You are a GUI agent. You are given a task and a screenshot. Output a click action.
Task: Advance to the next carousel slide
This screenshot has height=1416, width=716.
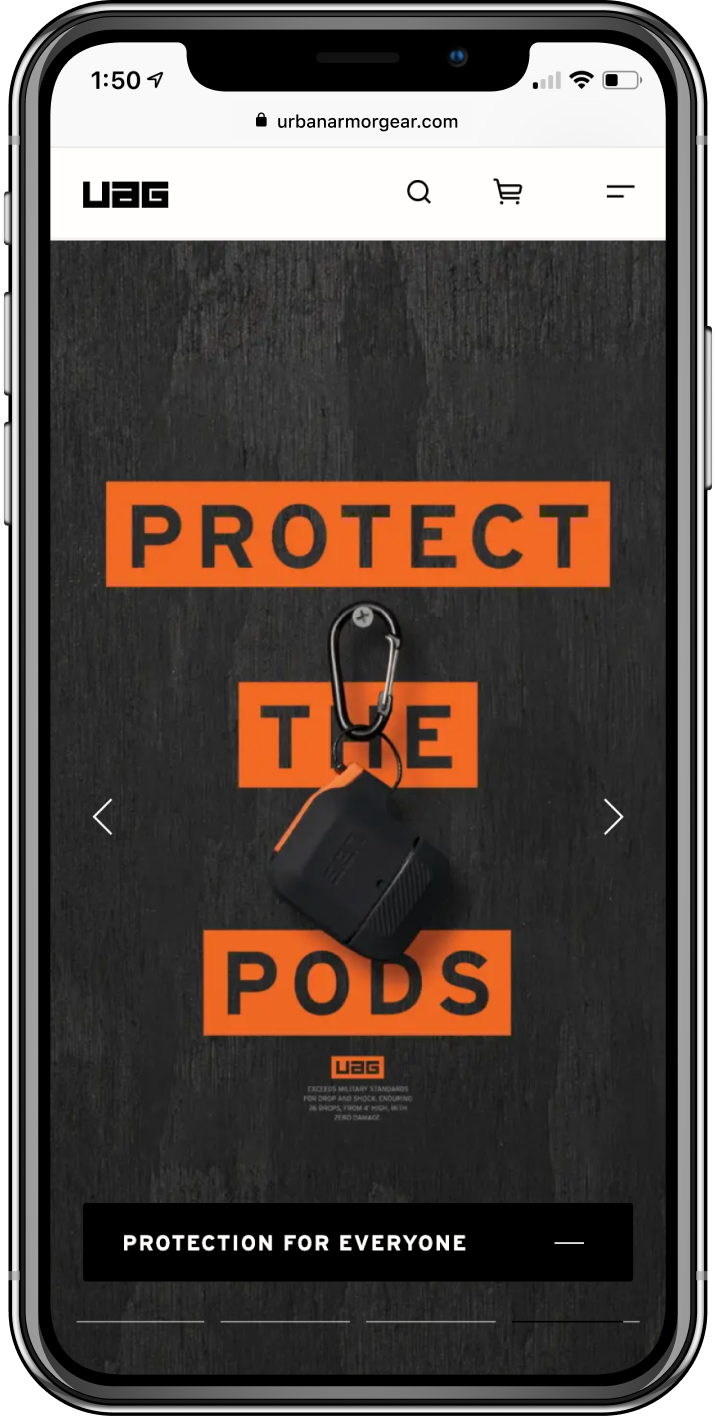[x=613, y=817]
